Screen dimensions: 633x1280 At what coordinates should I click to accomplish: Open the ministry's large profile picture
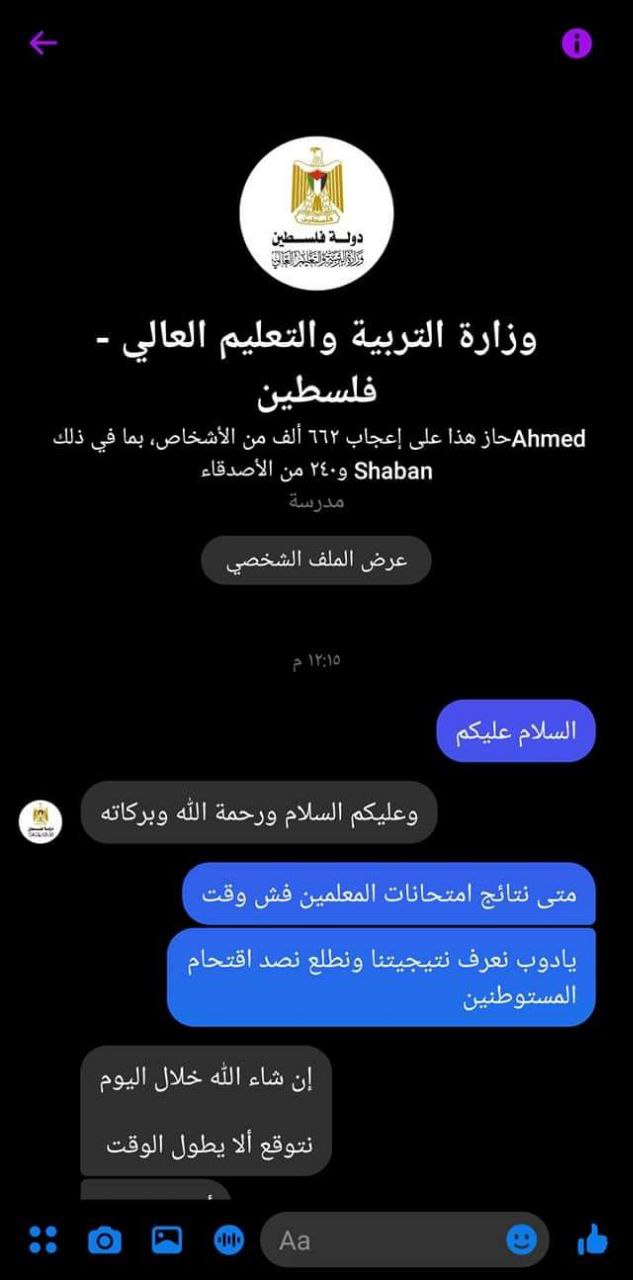point(316,213)
